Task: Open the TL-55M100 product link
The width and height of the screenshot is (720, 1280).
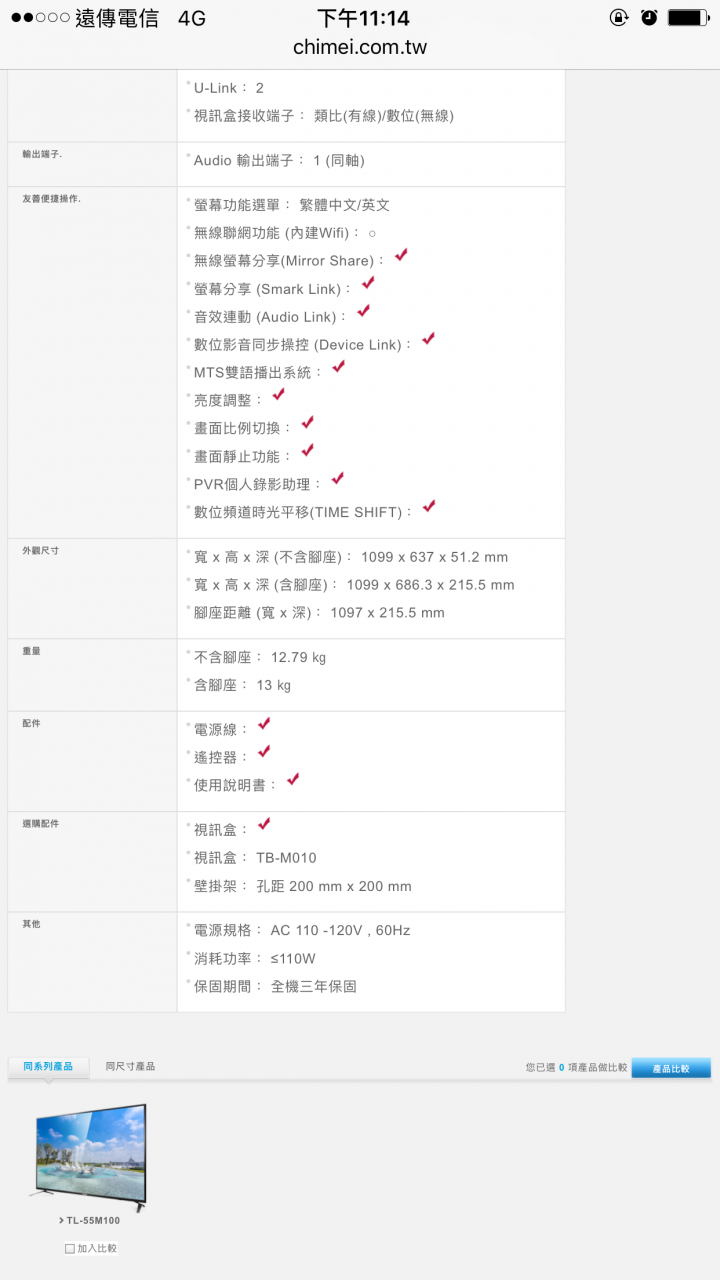Action: click(x=90, y=1221)
